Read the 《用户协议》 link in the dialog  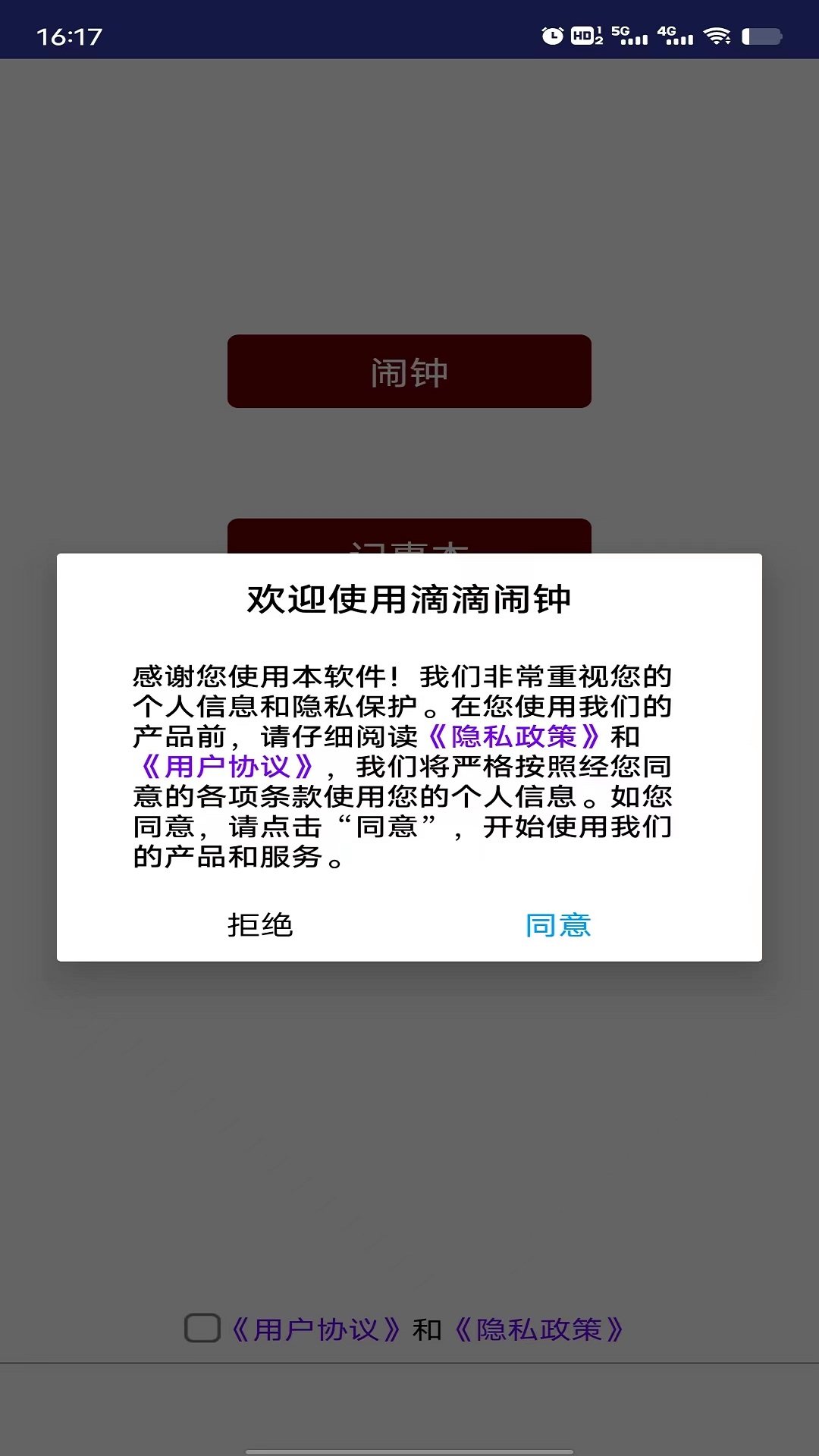pyautogui.click(x=227, y=767)
